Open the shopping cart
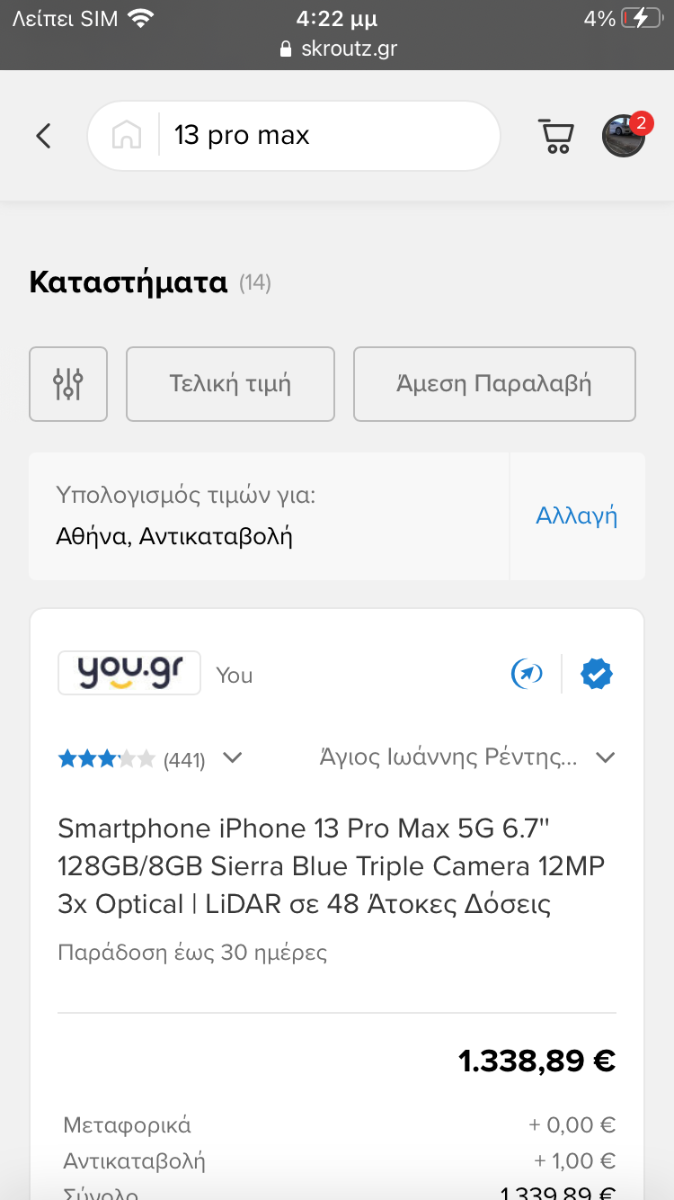 (x=556, y=136)
